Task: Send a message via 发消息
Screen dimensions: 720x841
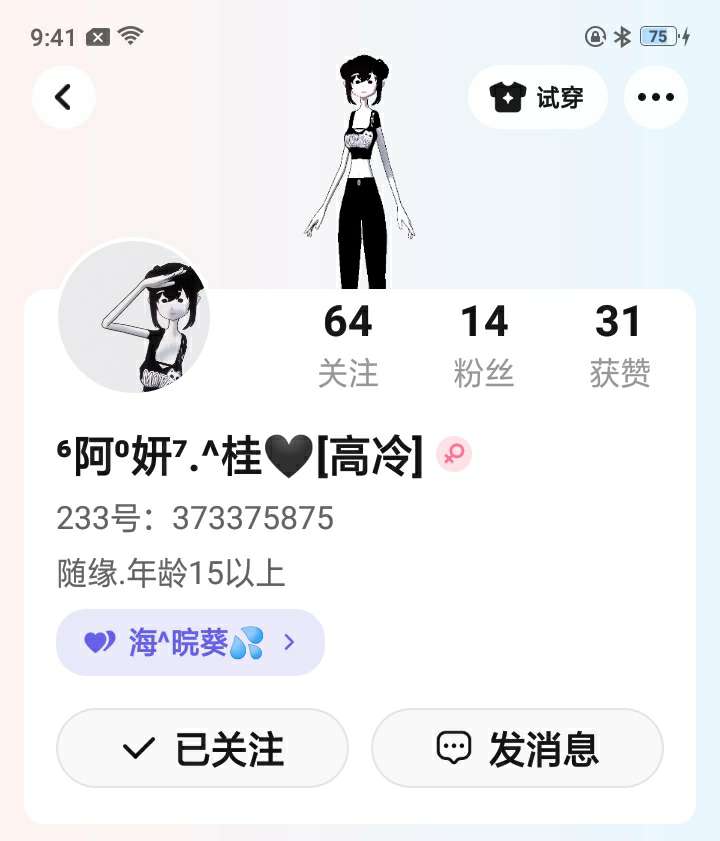Action: pos(517,748)
